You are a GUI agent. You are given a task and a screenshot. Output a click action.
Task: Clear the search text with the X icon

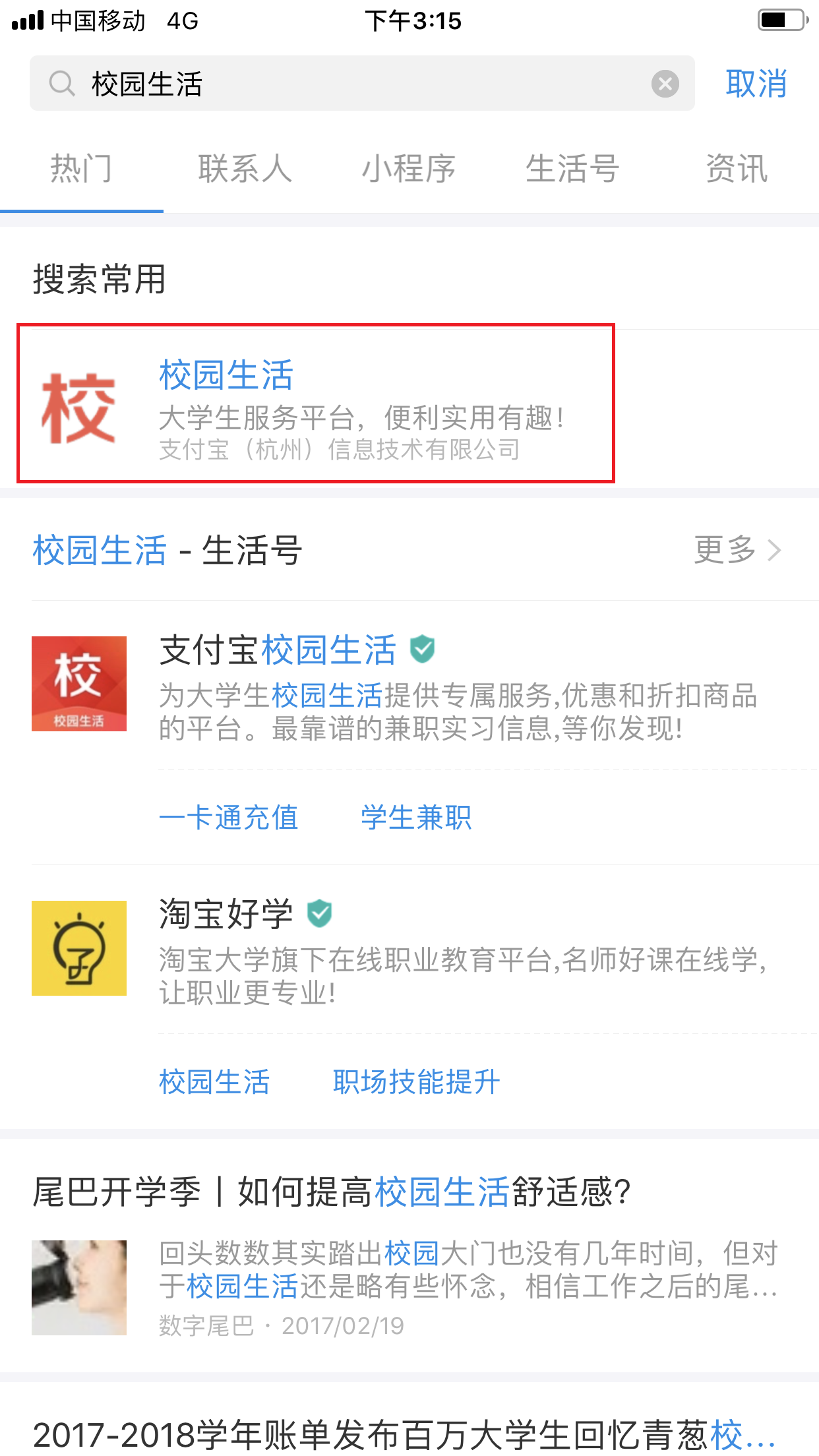(x=665, y=84)
